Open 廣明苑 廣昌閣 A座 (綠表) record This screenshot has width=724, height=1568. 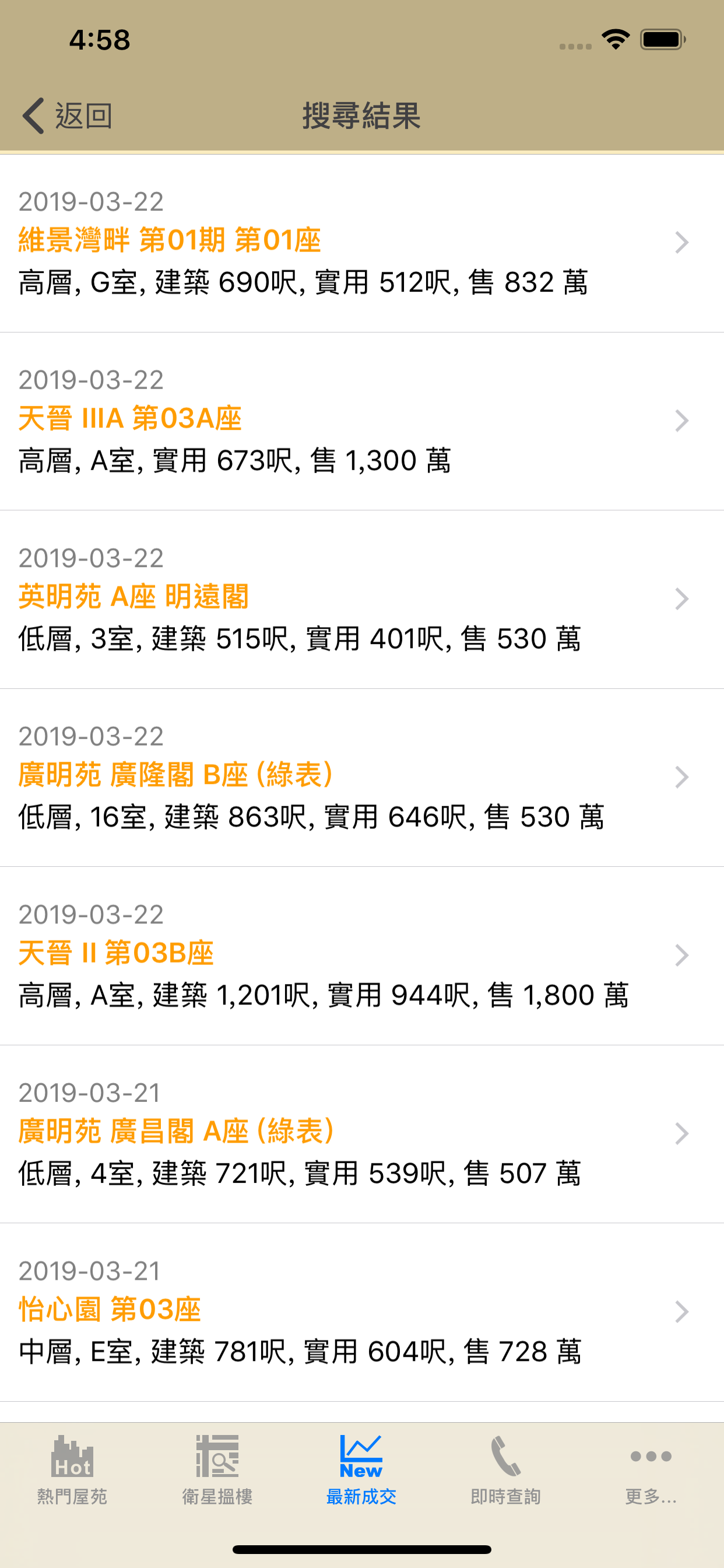click(x=362, y=1134)
